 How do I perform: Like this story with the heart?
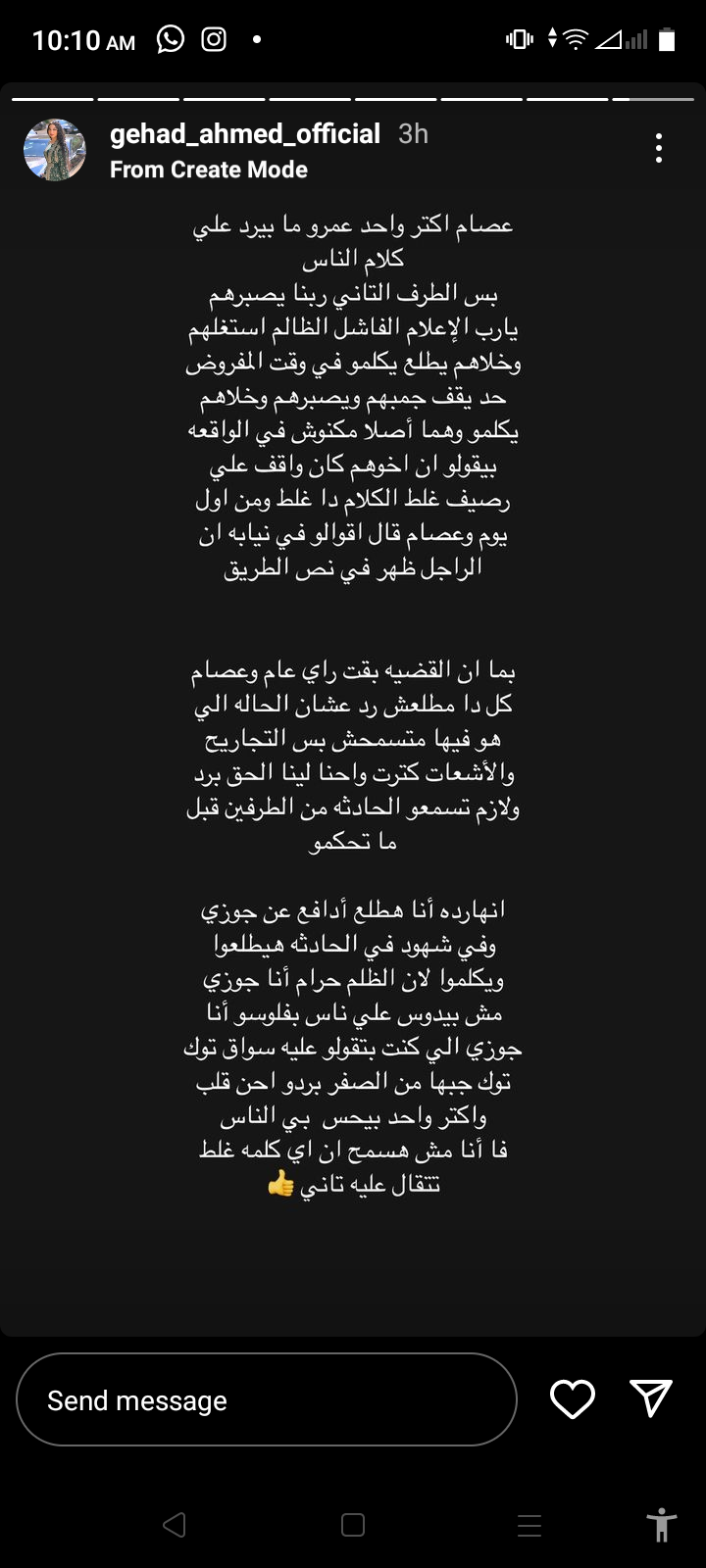coord(573,1399)
